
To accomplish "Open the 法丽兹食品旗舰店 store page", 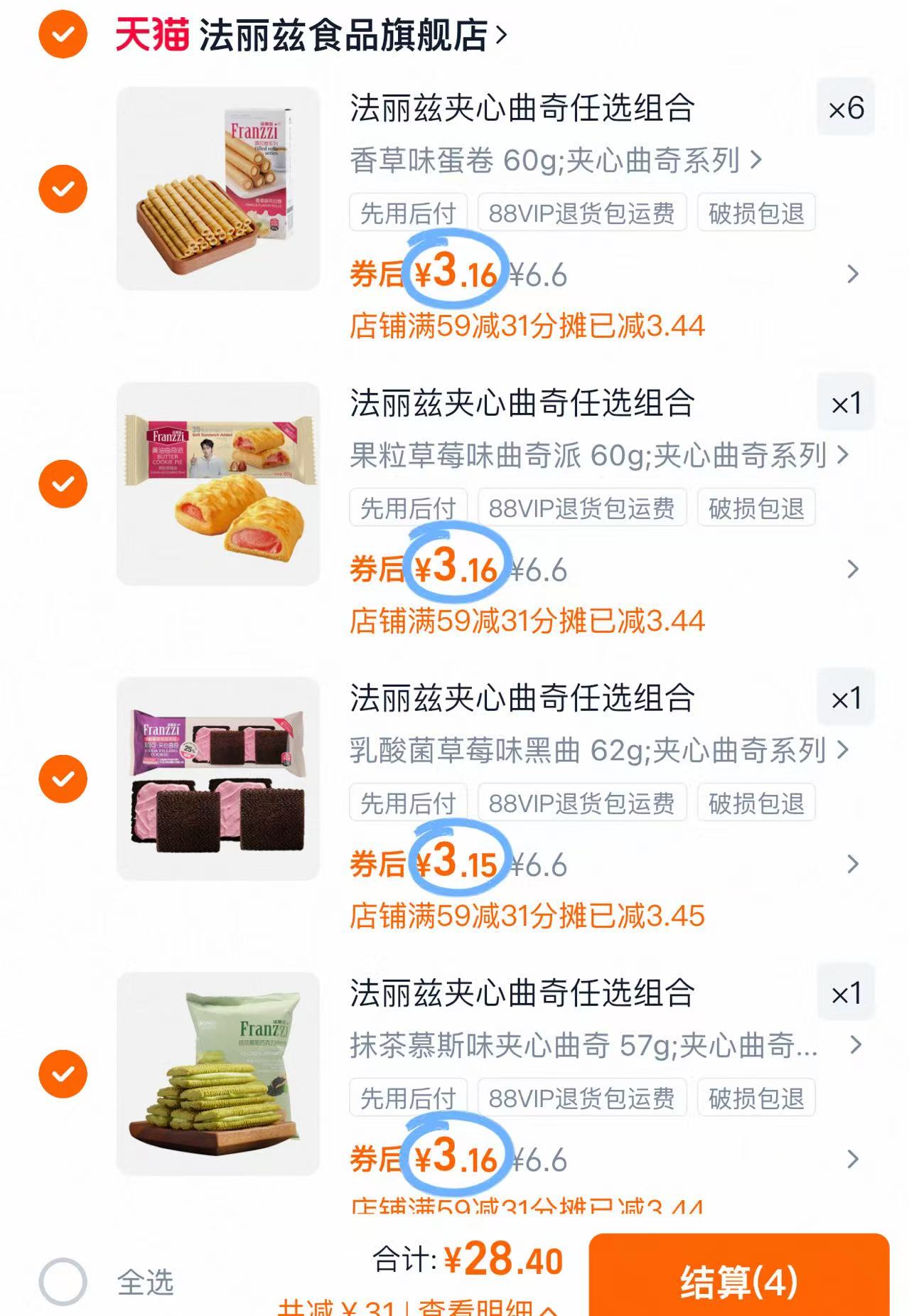I will pos(341,32).
